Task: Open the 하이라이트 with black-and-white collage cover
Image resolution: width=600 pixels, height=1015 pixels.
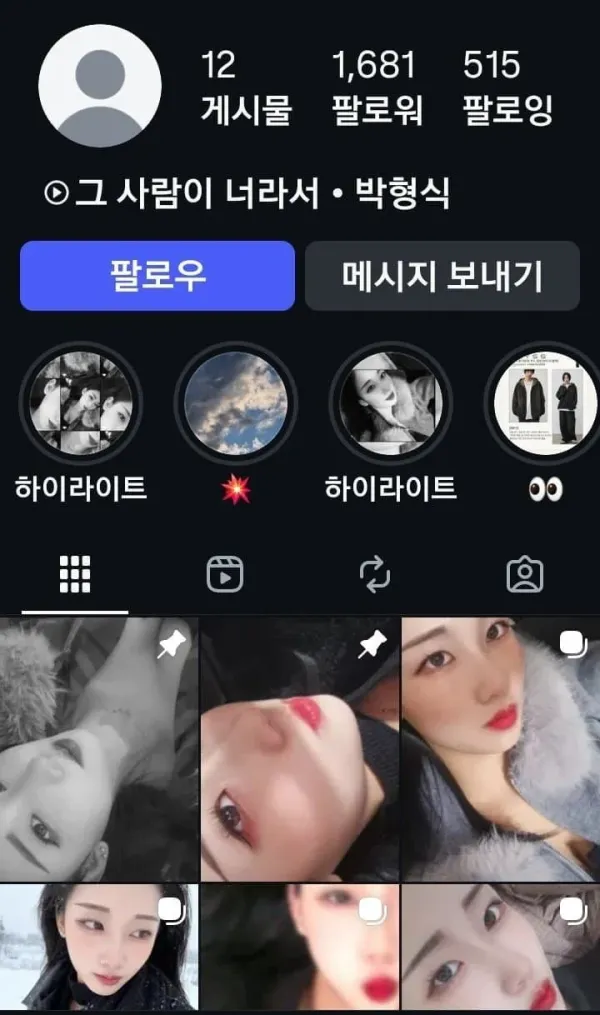Action: [x=81, y=403]
